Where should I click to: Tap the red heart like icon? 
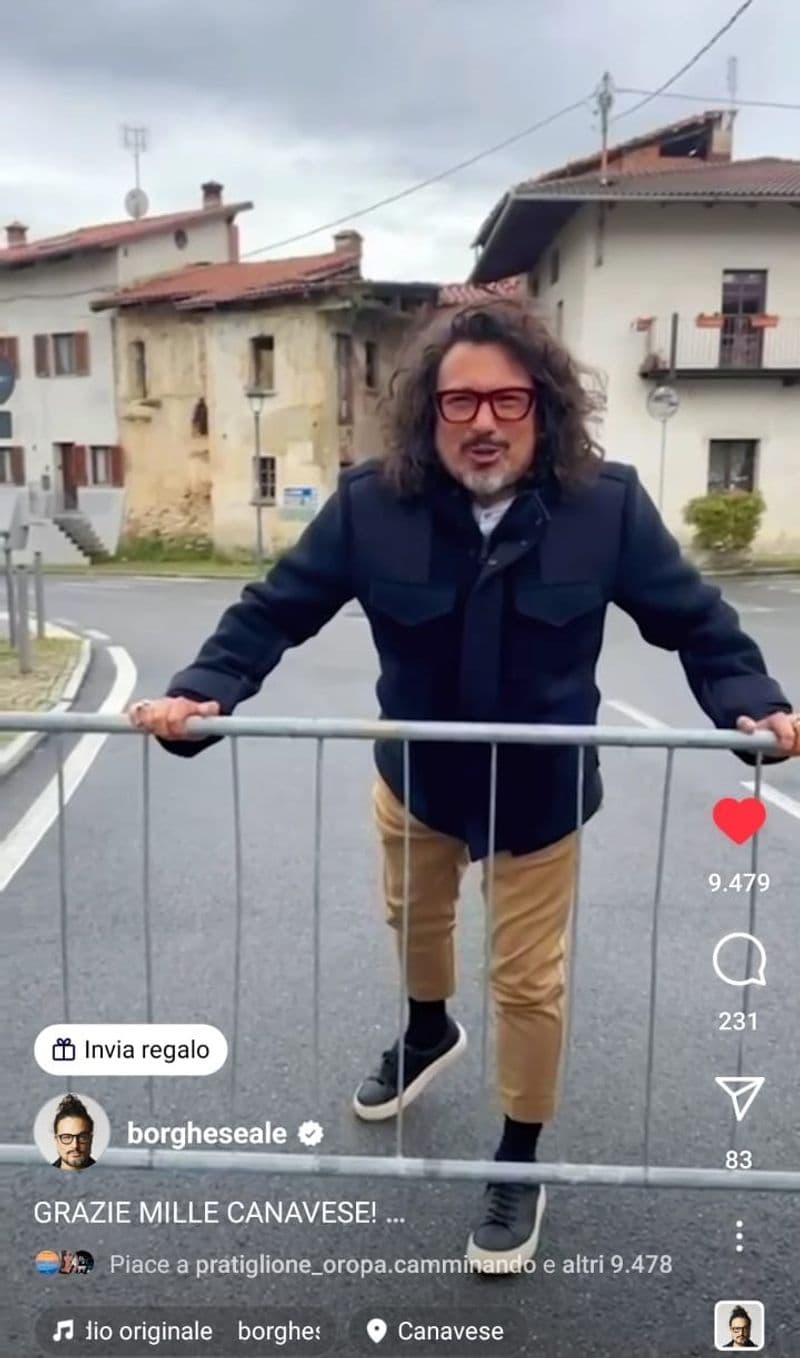(739, 820)
